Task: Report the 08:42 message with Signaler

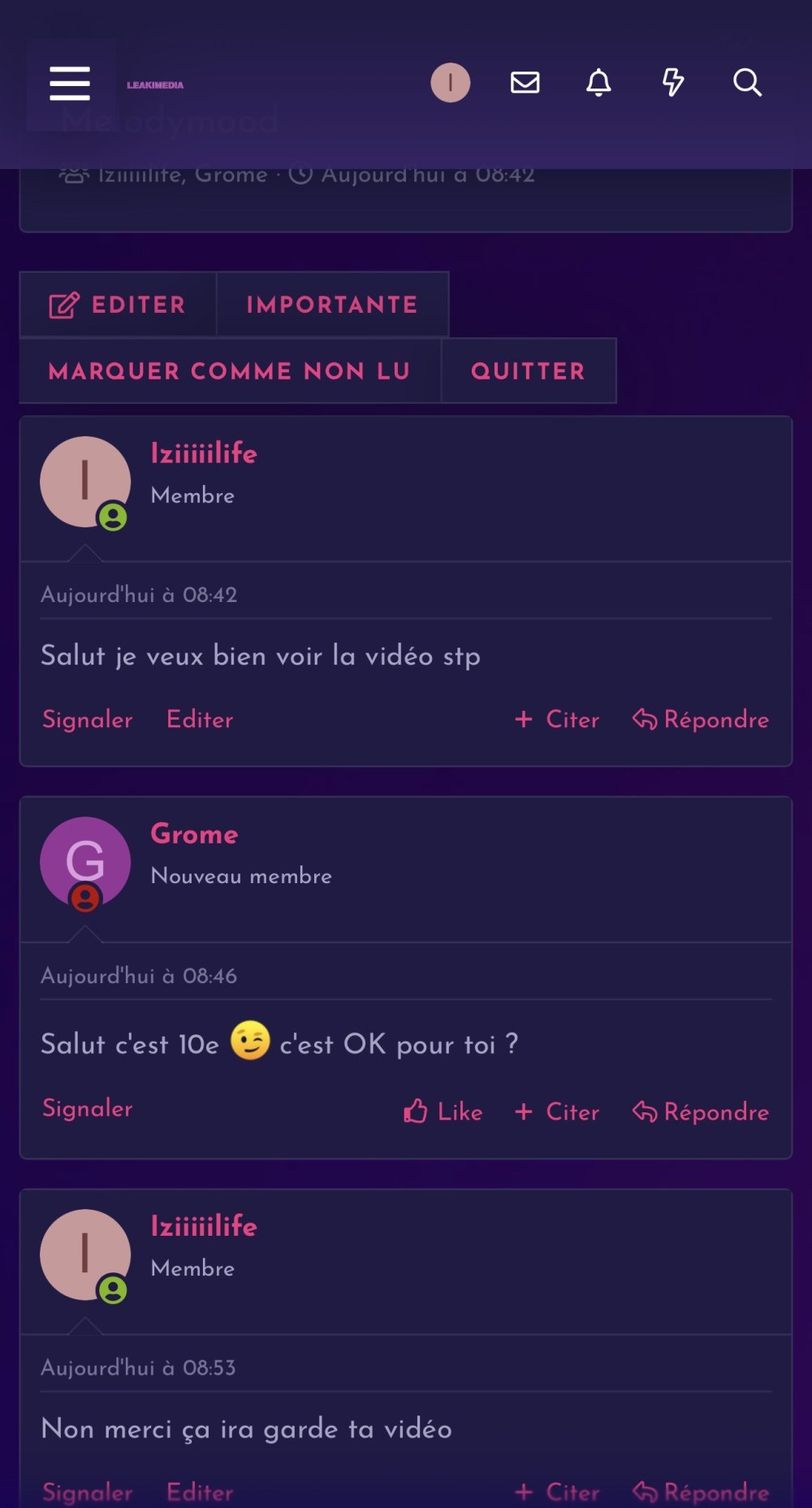Action: click(87, 720)
